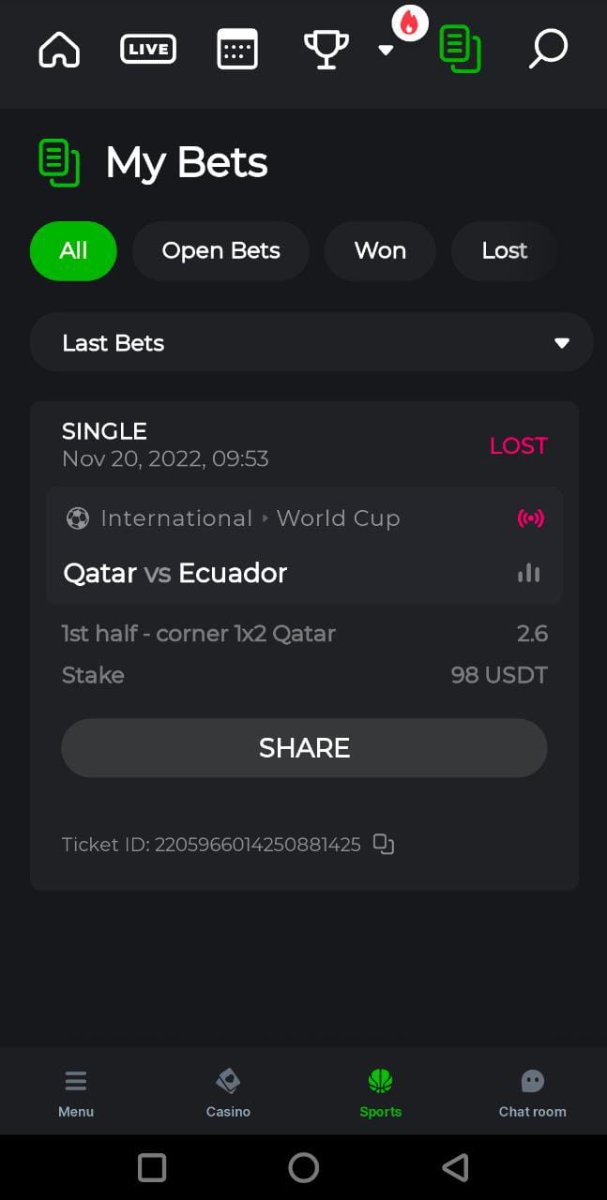Open the search magnifier
This screenshot has height=1200, width=607.
click(548, 48)
